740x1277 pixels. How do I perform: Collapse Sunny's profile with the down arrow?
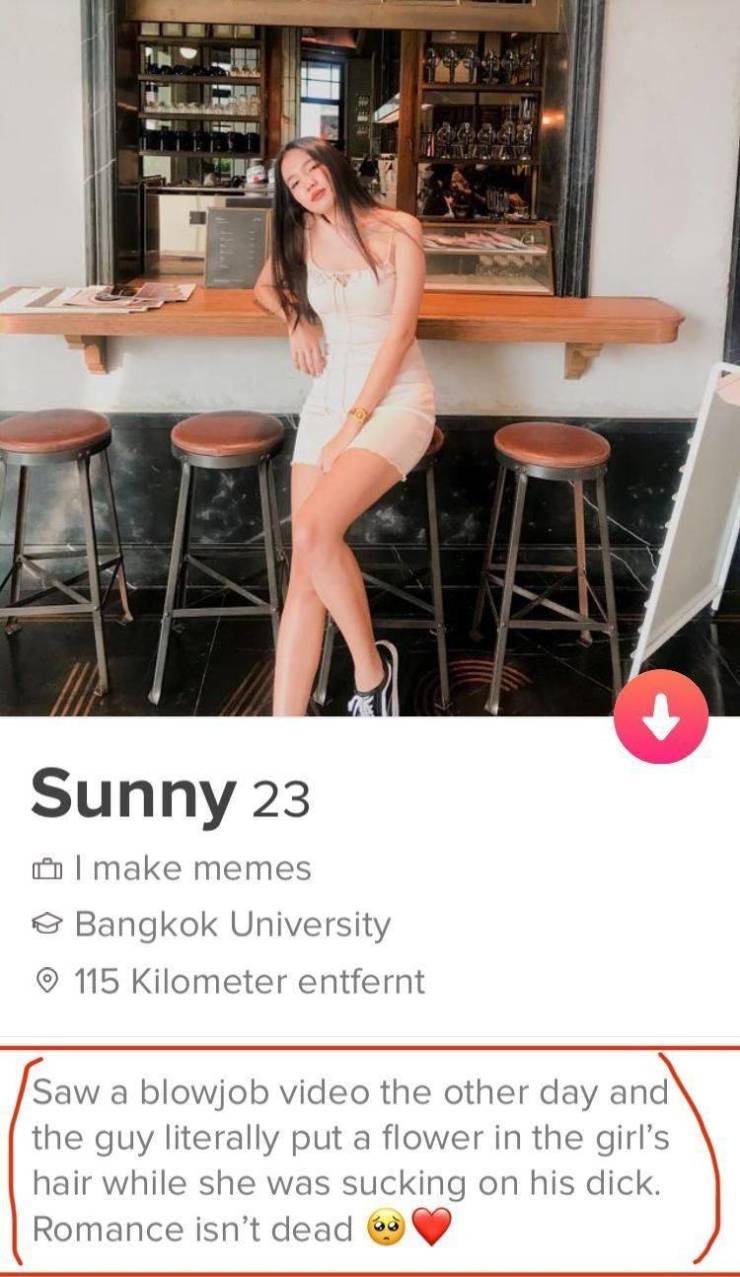661,717
